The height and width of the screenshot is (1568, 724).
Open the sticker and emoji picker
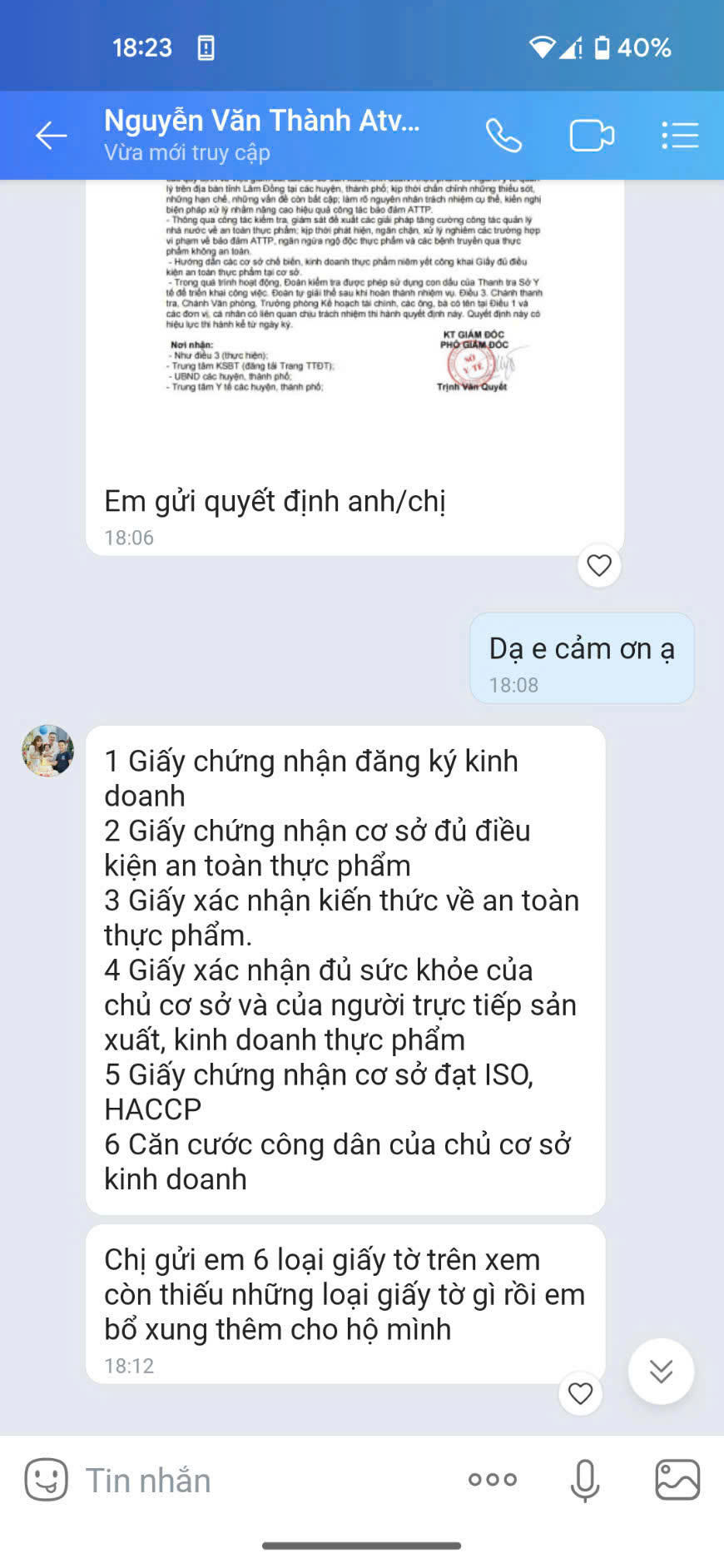(x=46, y=1480)
